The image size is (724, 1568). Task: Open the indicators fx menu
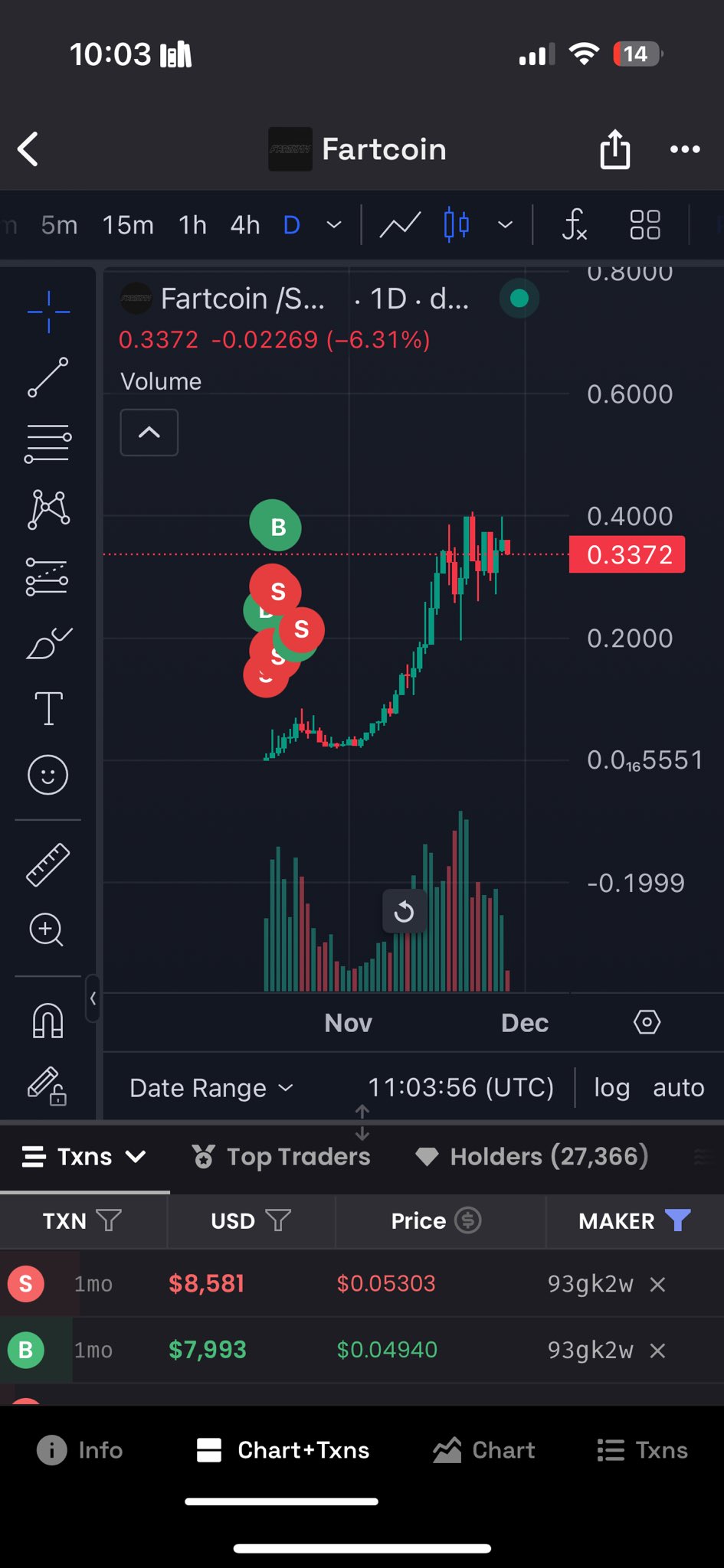[x=574, y=225]
